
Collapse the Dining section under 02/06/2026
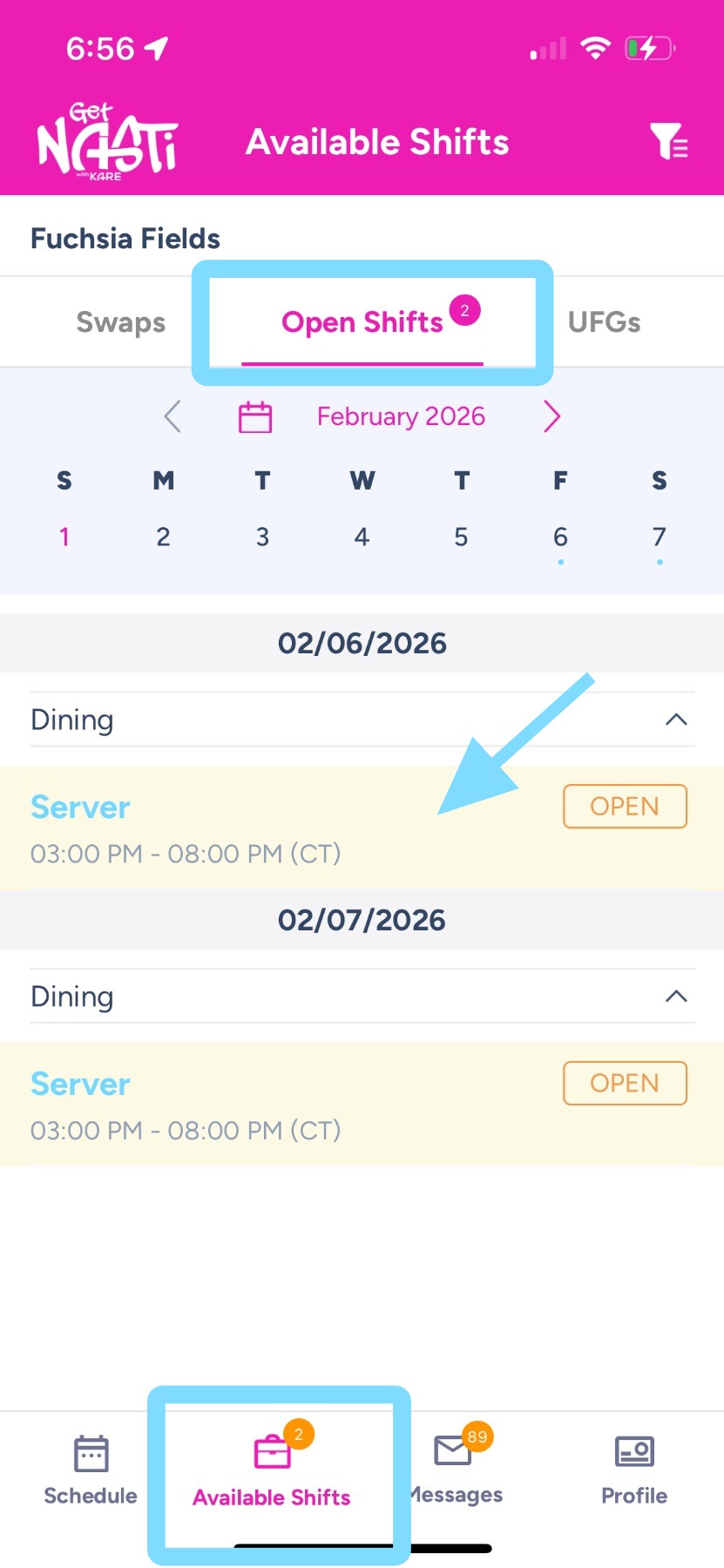pos(676,720)
